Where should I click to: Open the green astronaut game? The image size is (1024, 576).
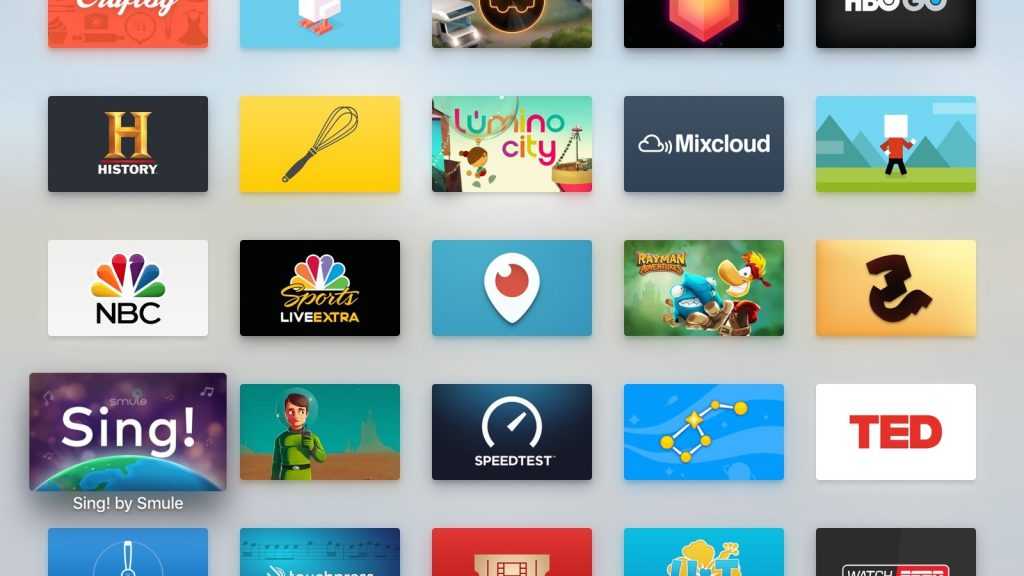320,432
